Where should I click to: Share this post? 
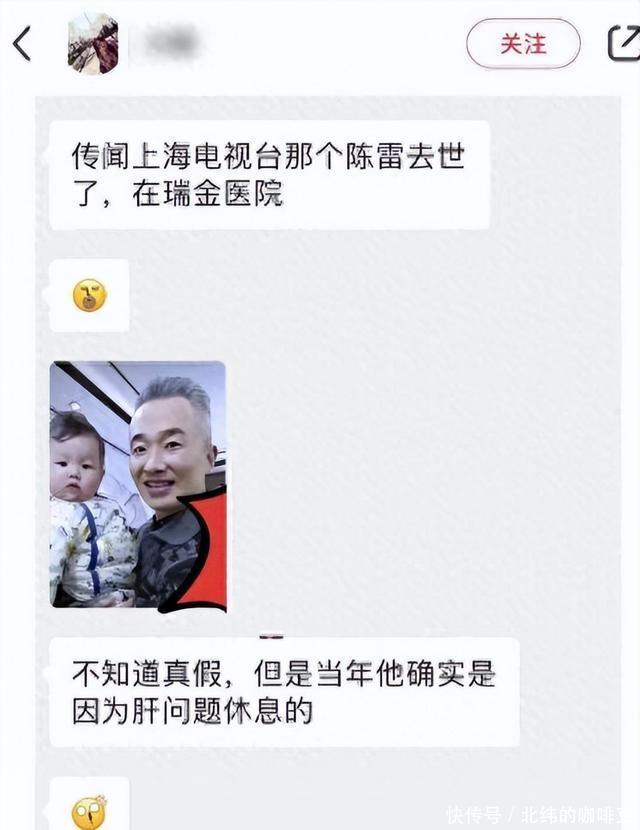click(623, 44)
